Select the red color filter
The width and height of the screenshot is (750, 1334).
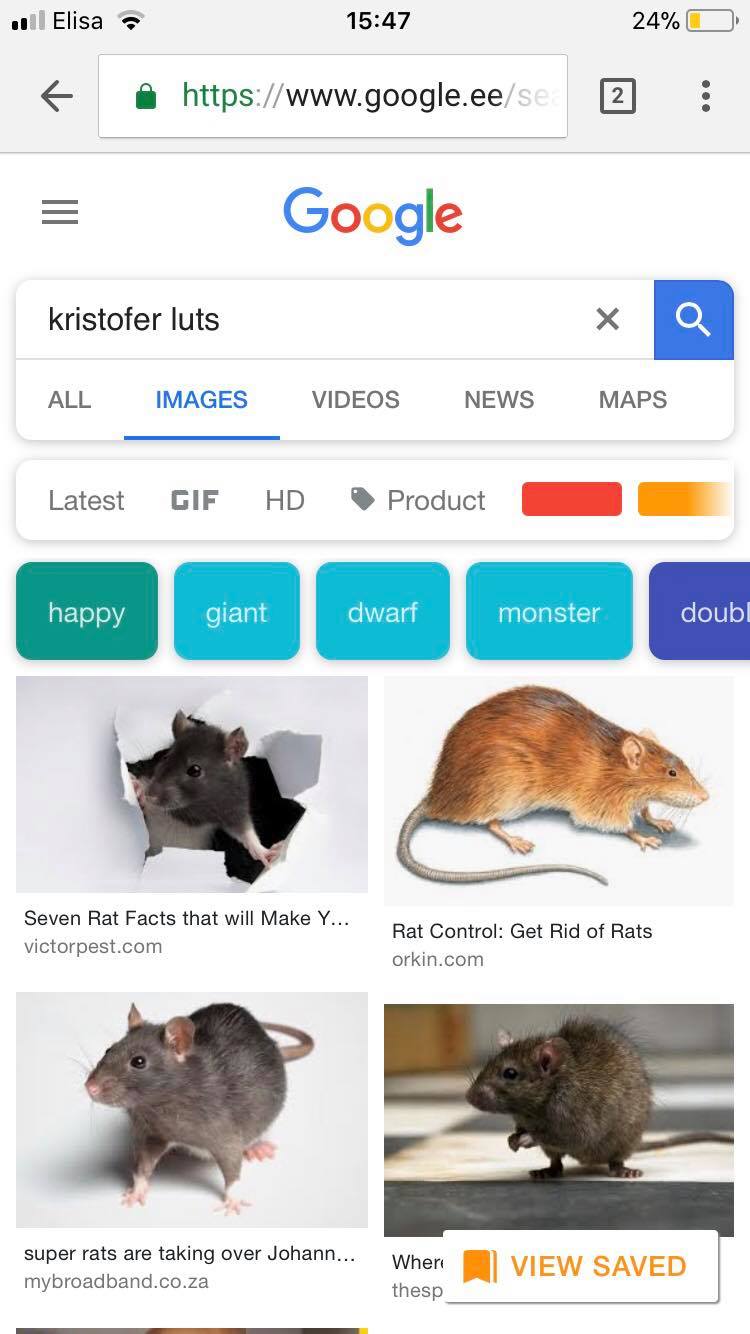(572, 499)
